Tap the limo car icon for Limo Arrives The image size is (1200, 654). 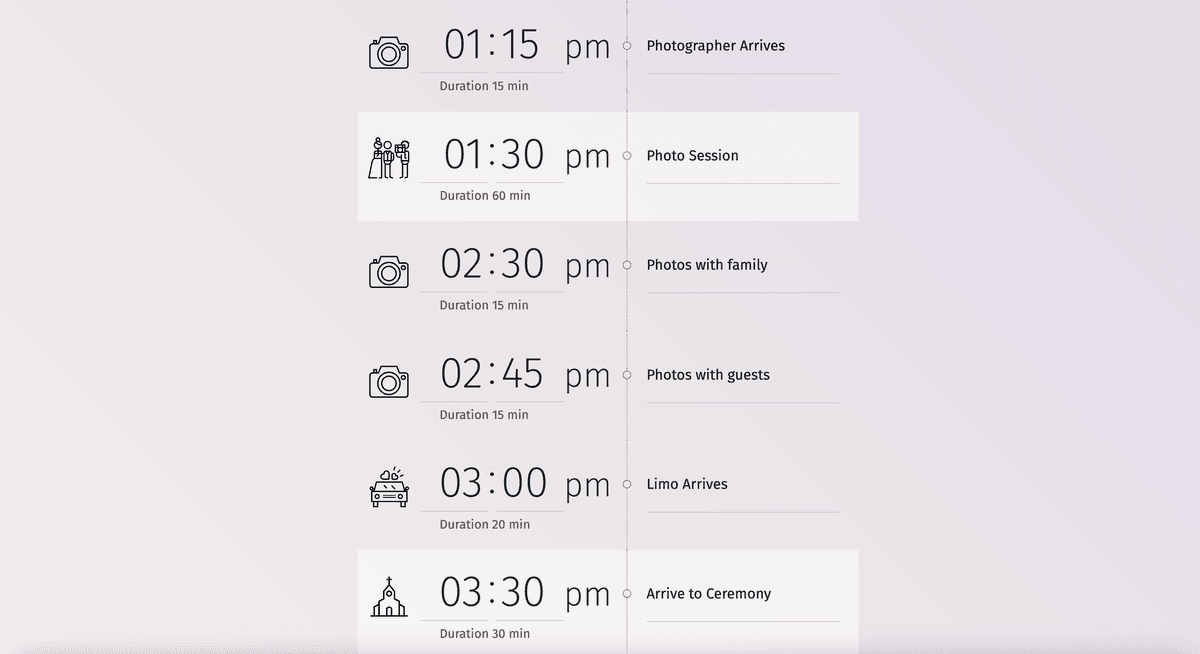pos(389,488)
